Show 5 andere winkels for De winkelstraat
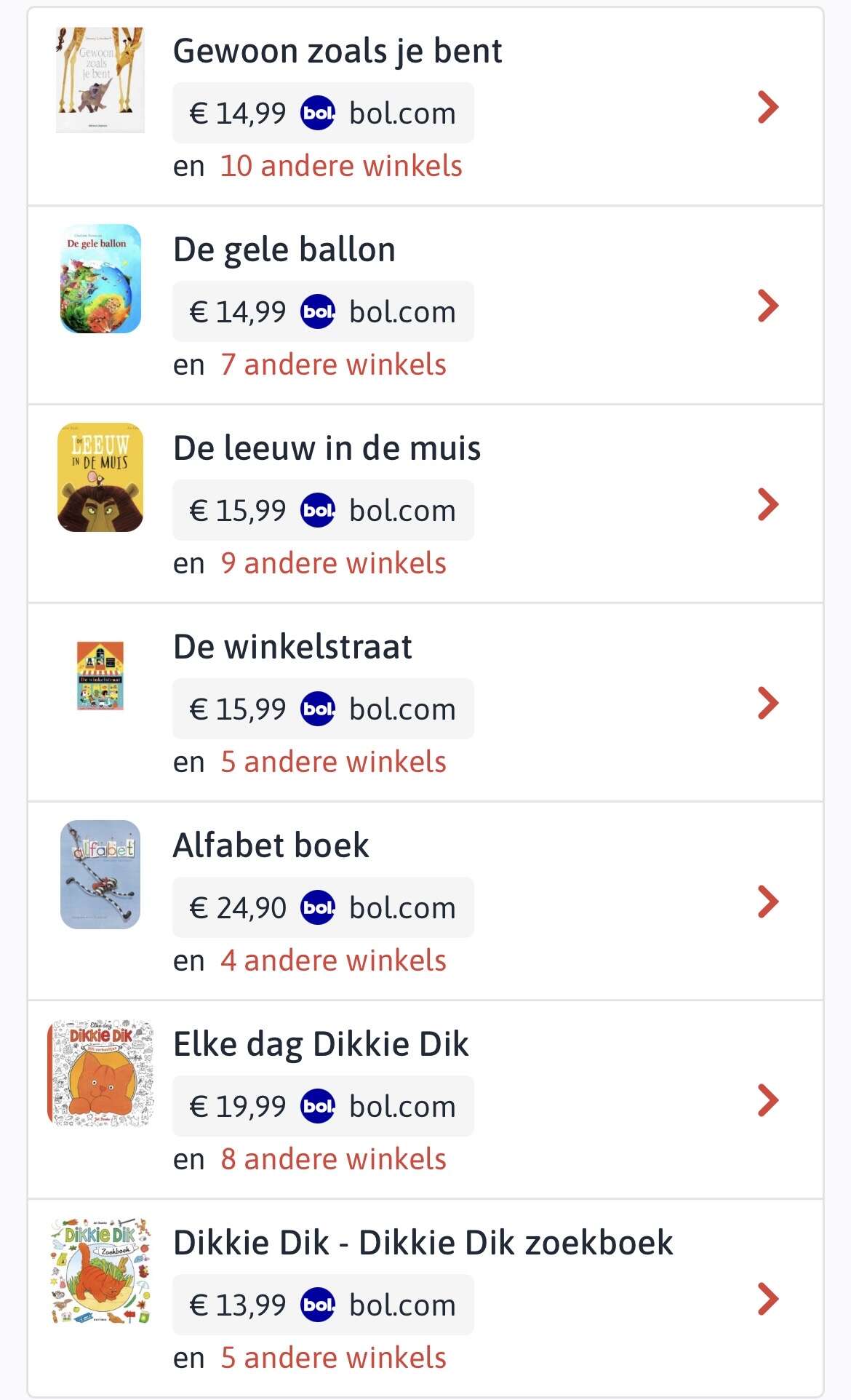Viewport: 851px width, 1400px height. 333,762
